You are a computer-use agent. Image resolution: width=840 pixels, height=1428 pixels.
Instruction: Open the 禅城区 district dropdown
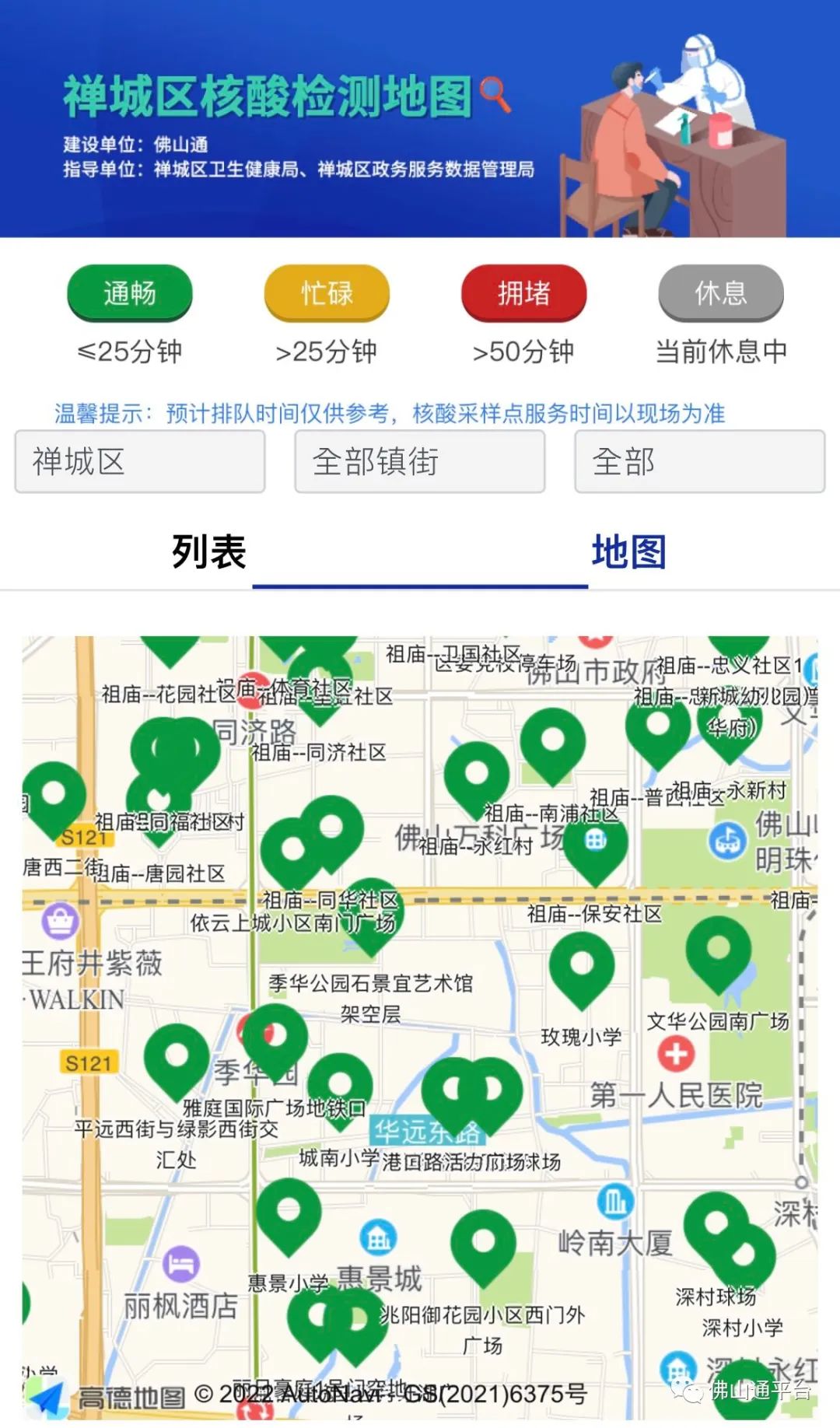coord(140,462)
